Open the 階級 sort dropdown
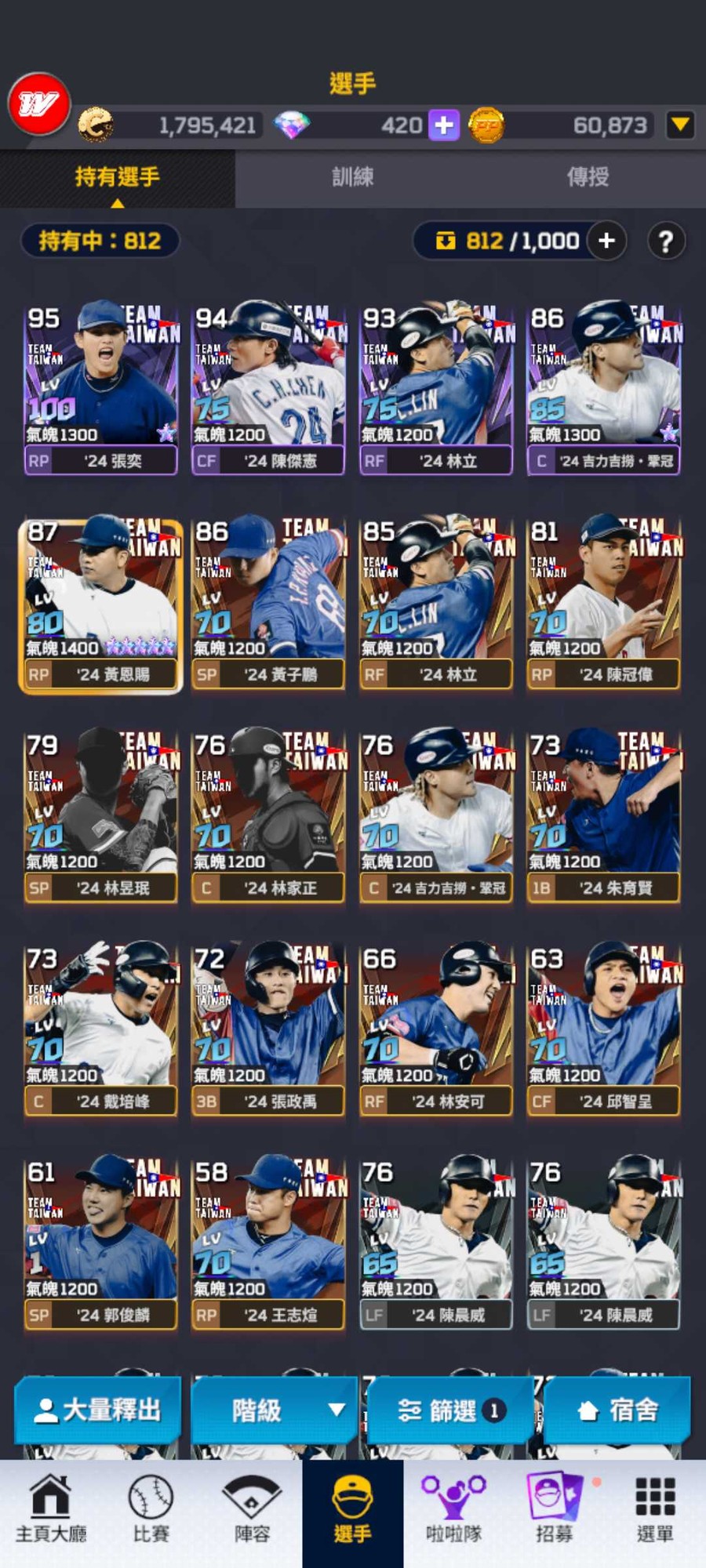This screenshot has width=706, height=1568. tap(271, 1410)
